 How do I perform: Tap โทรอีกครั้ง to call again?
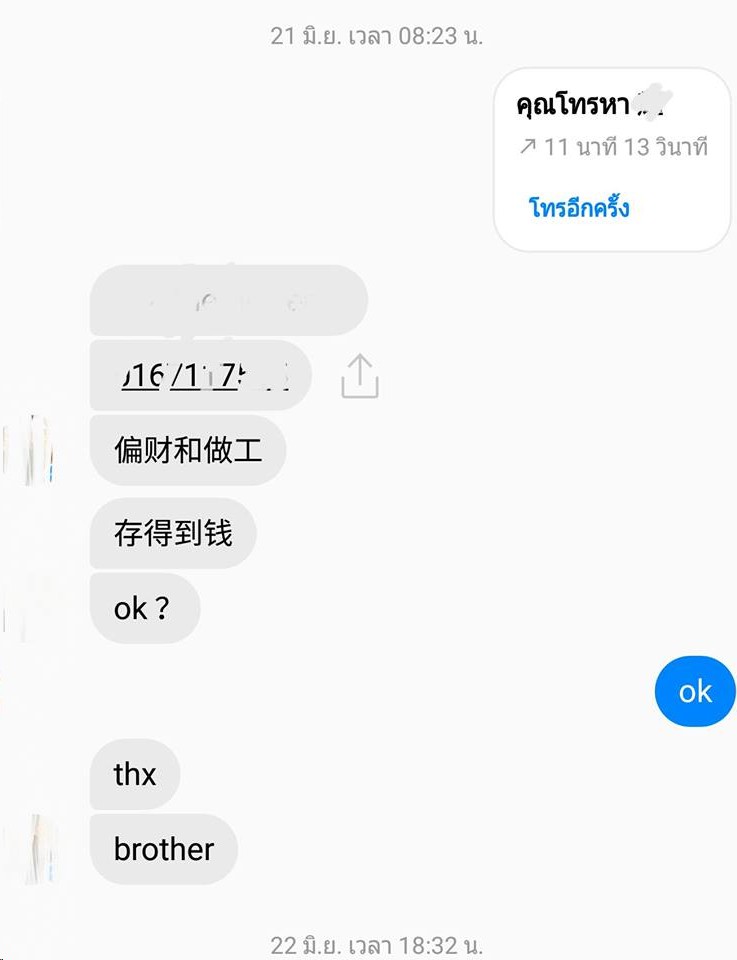click(x=578, y=209)
